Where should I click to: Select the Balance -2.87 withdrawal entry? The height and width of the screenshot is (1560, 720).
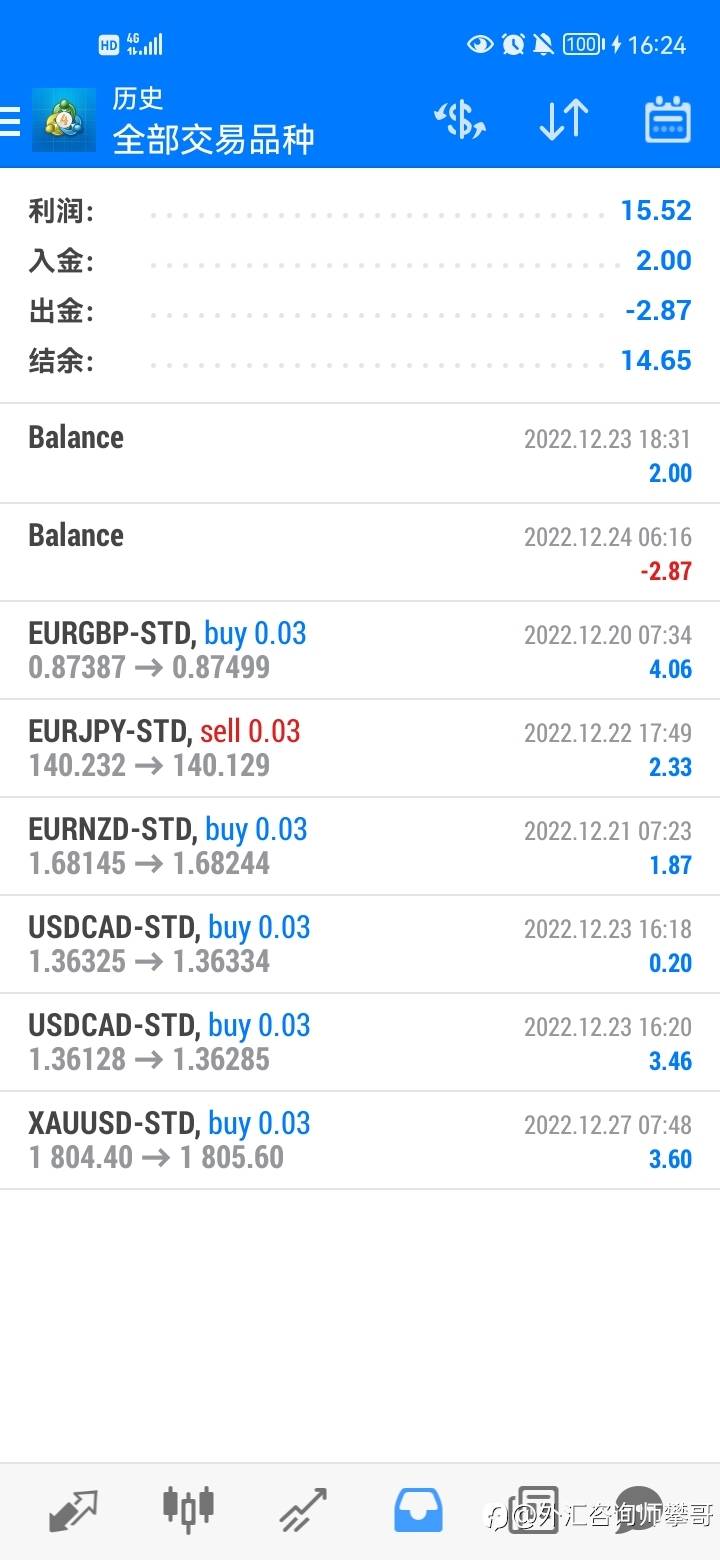(x=360, y=552)
